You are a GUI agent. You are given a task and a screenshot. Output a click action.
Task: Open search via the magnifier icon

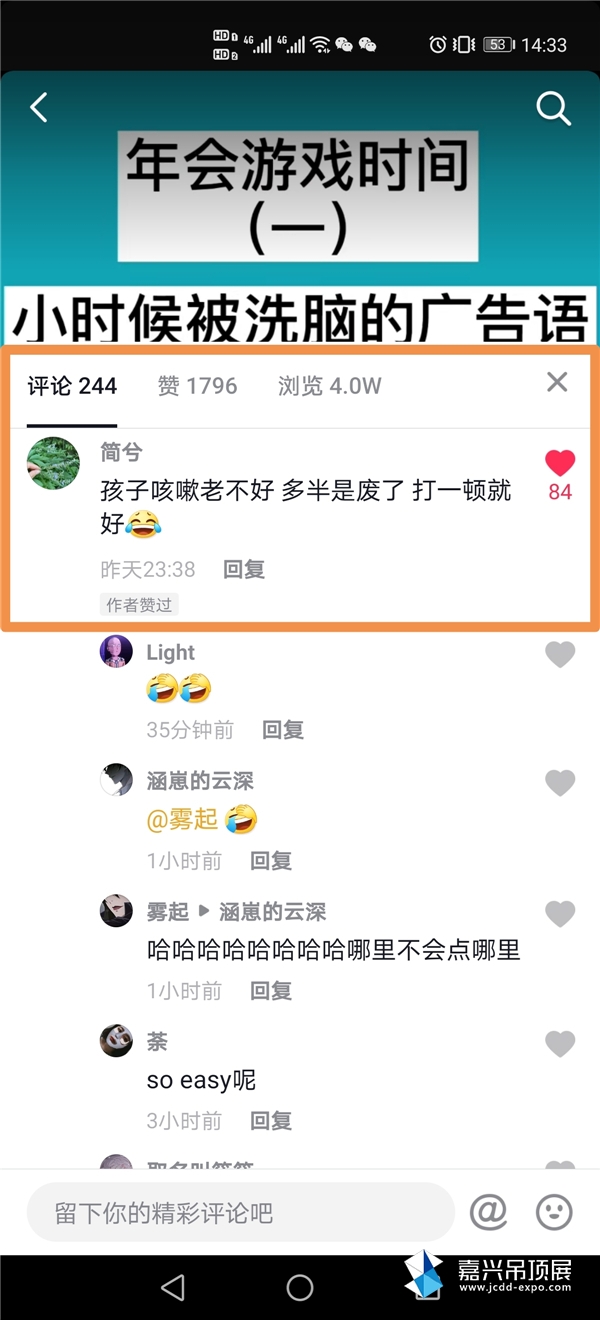point(553,108)
